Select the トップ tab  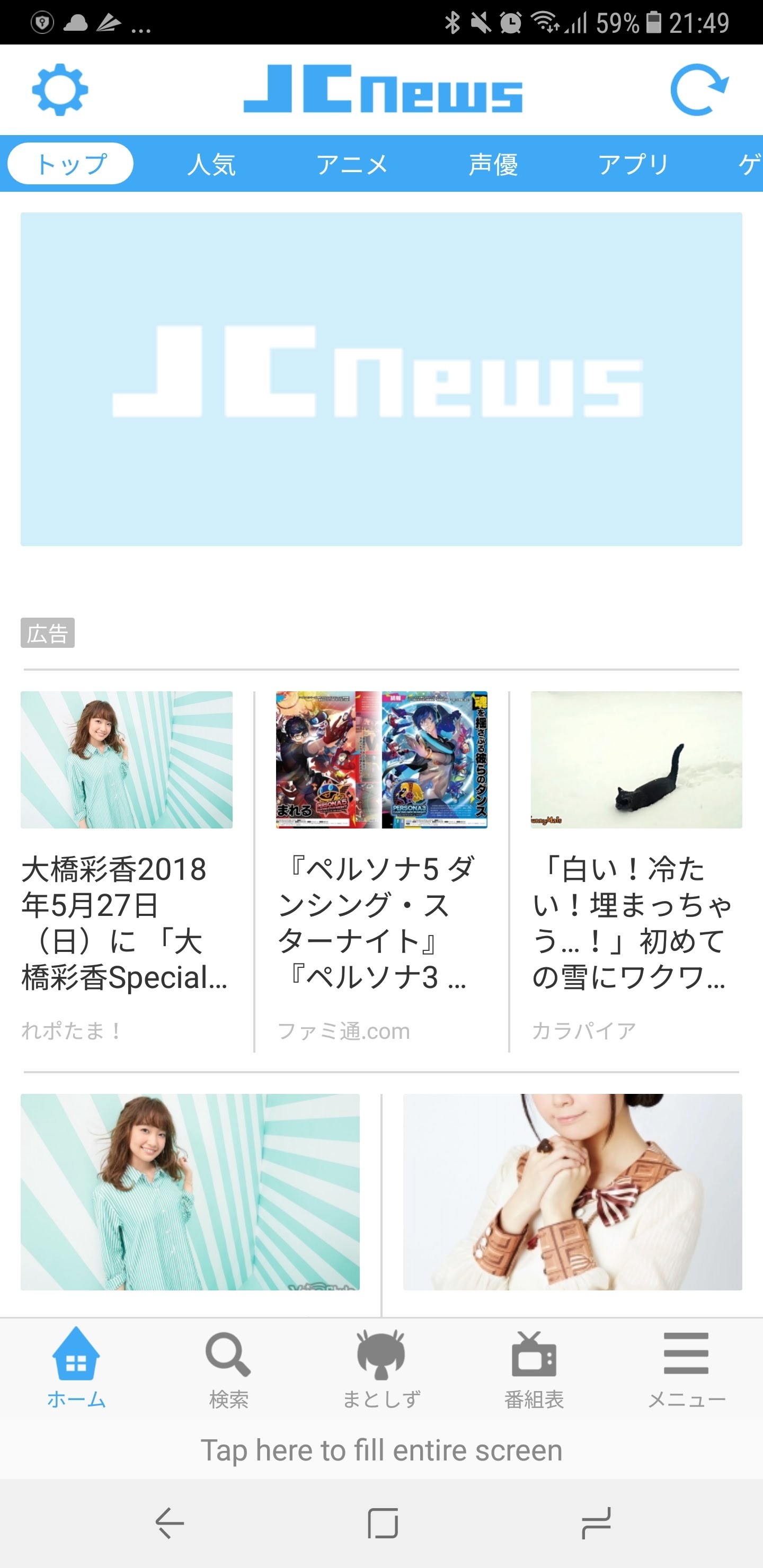[x=70, y=164]
